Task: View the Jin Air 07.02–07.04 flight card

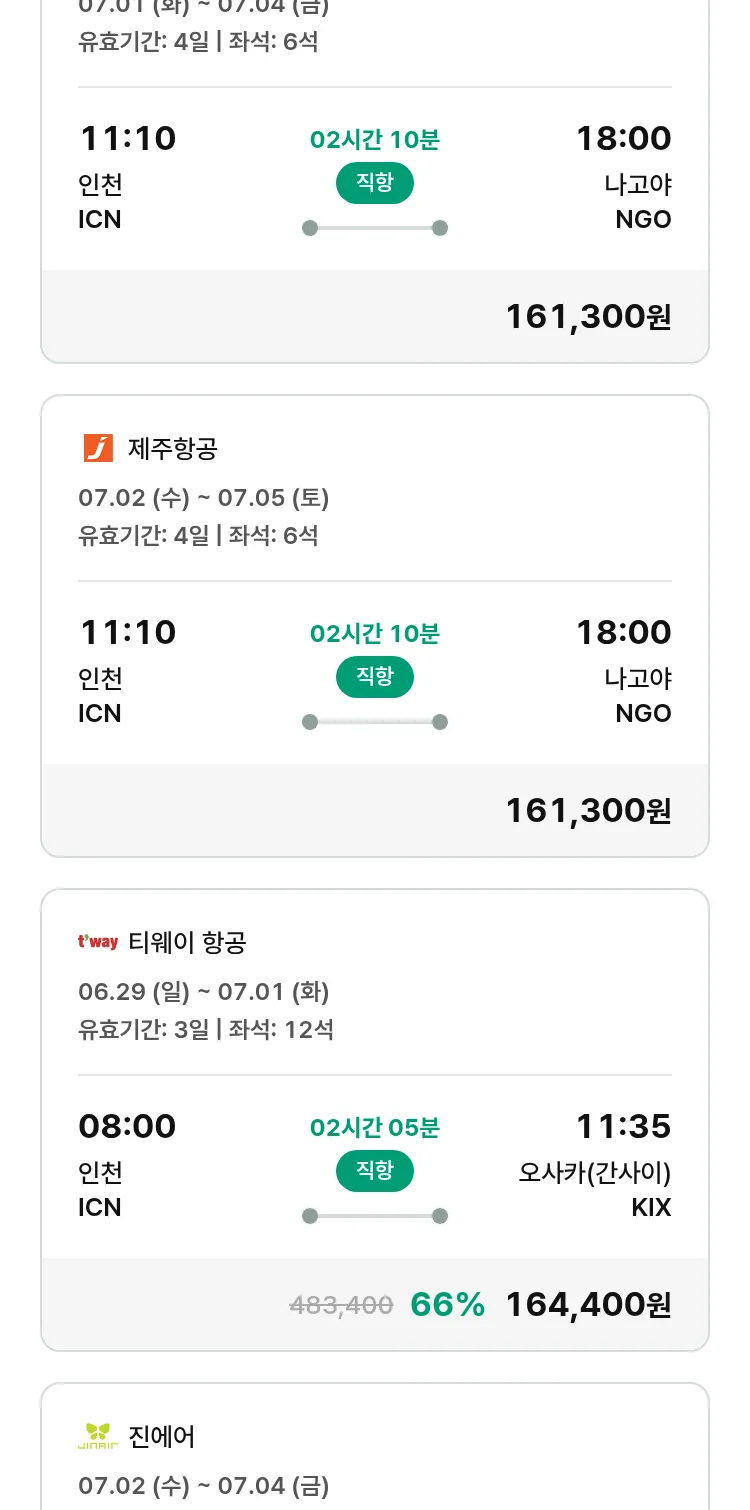Action: (x=375, y=1446)
